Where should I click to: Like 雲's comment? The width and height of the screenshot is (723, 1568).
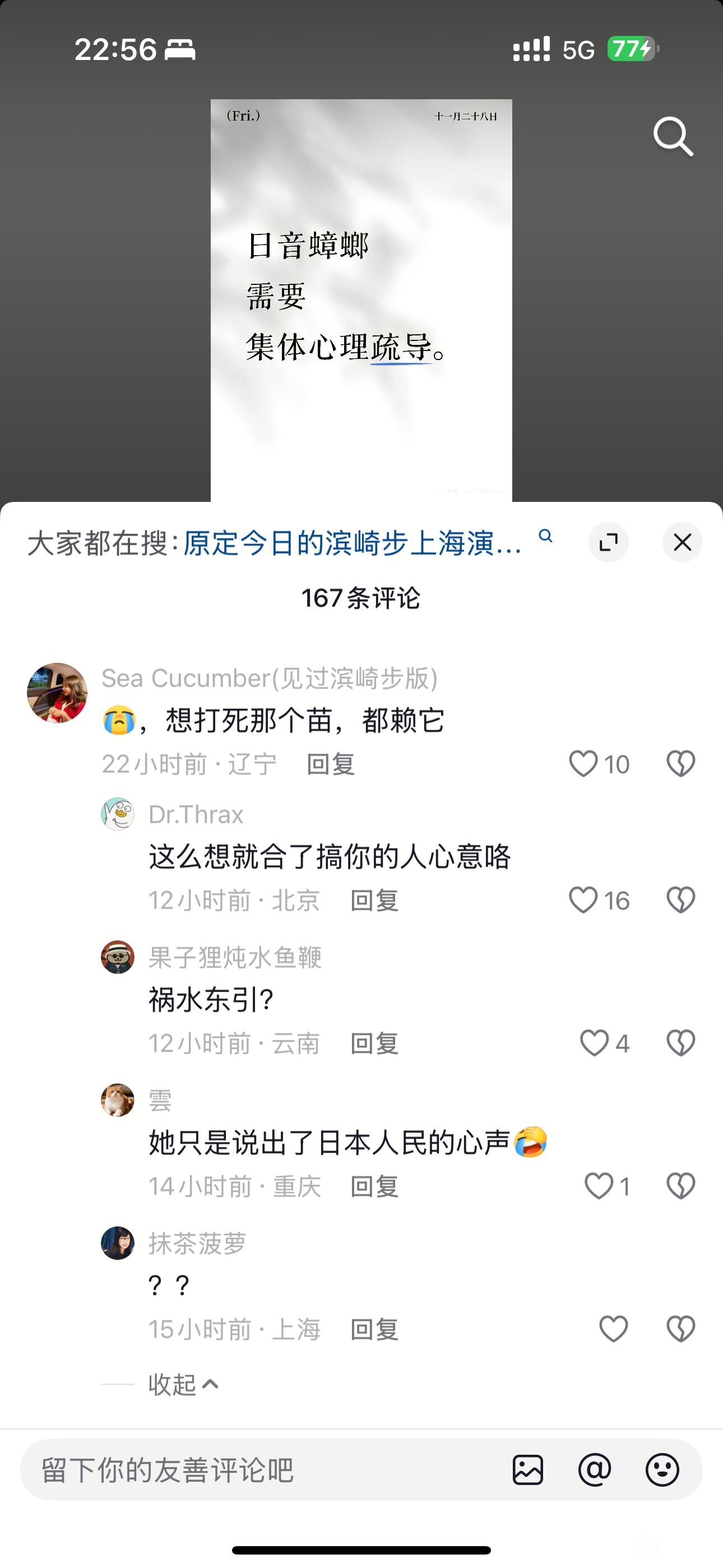tap(599, 1186)
